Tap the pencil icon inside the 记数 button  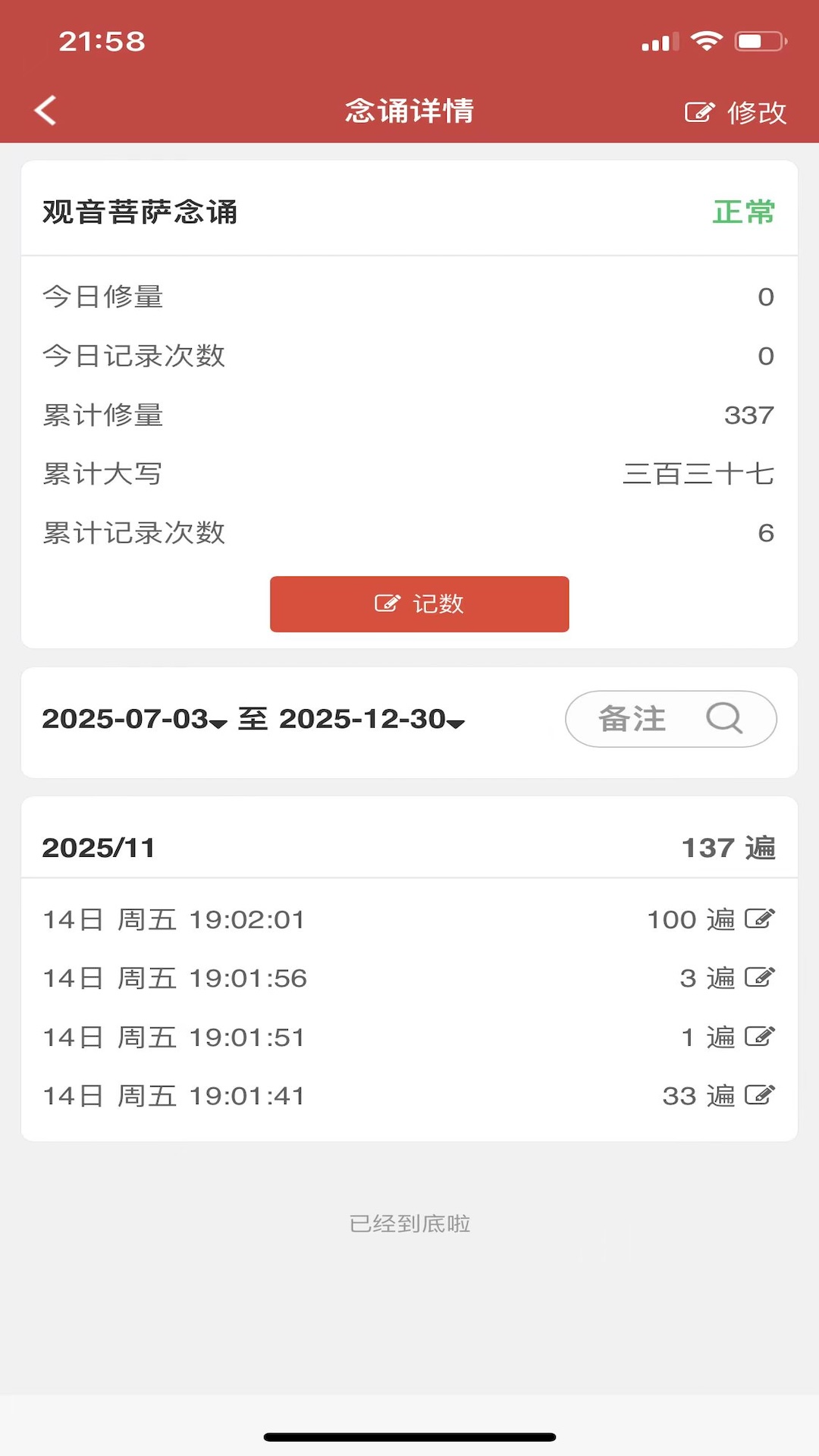pyautogui.click(x=387, y=604)
